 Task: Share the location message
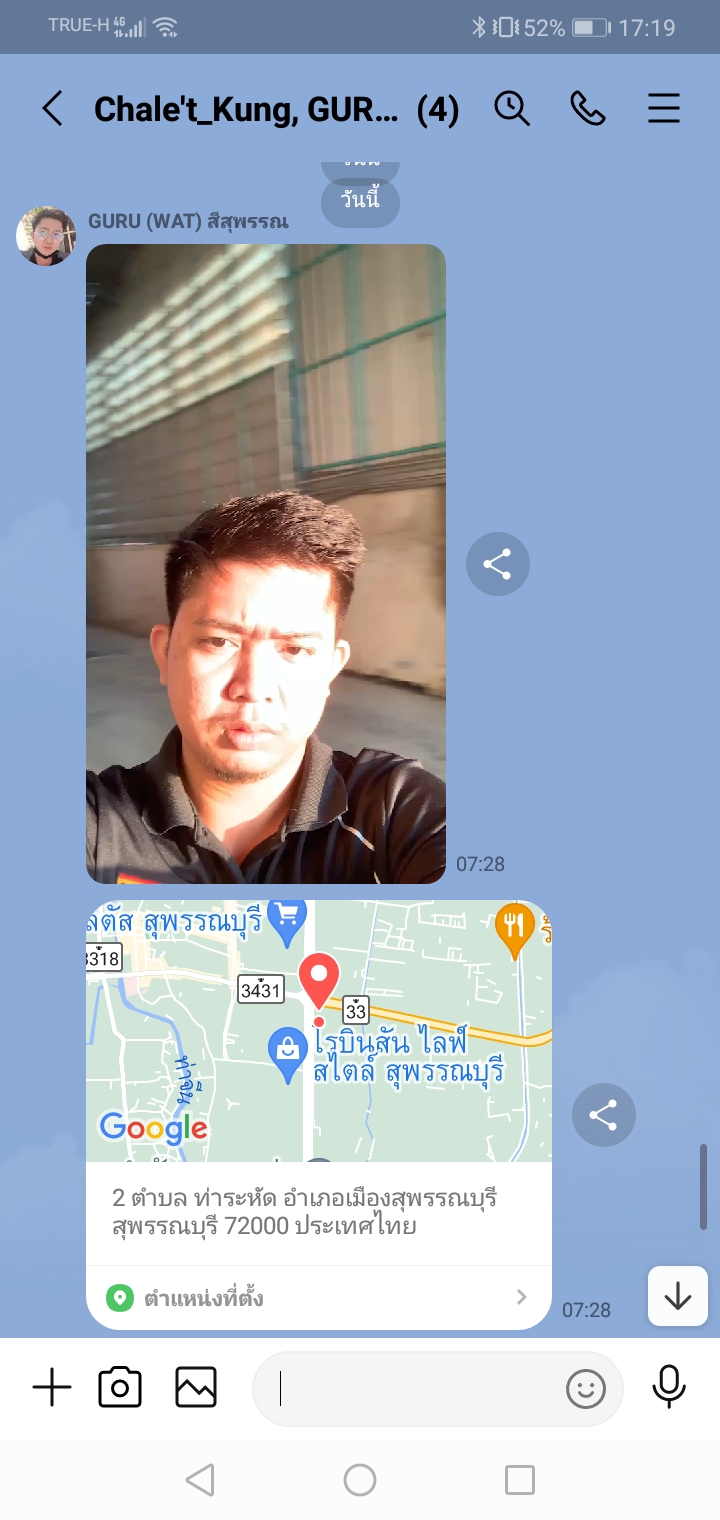pyautogui.click(x=603, y=1115)
